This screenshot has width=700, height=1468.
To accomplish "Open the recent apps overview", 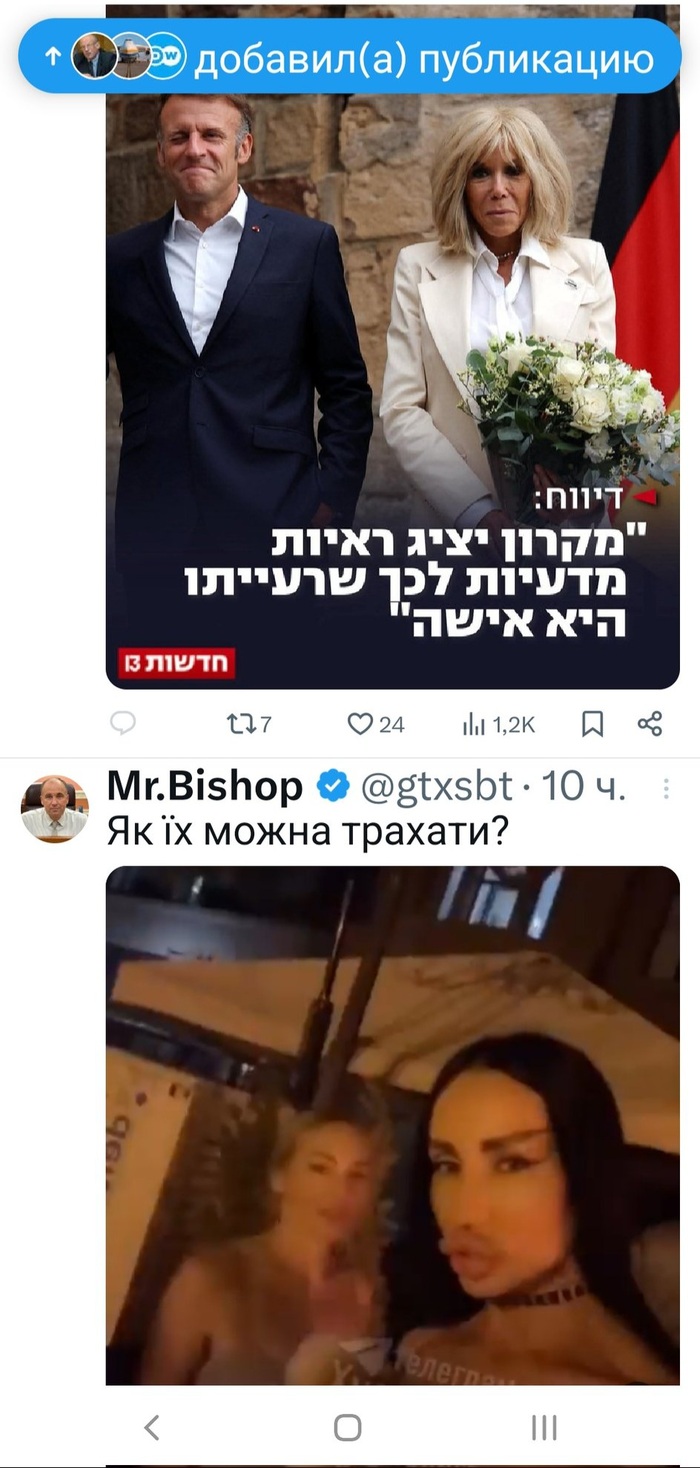I will [543, 1427].
